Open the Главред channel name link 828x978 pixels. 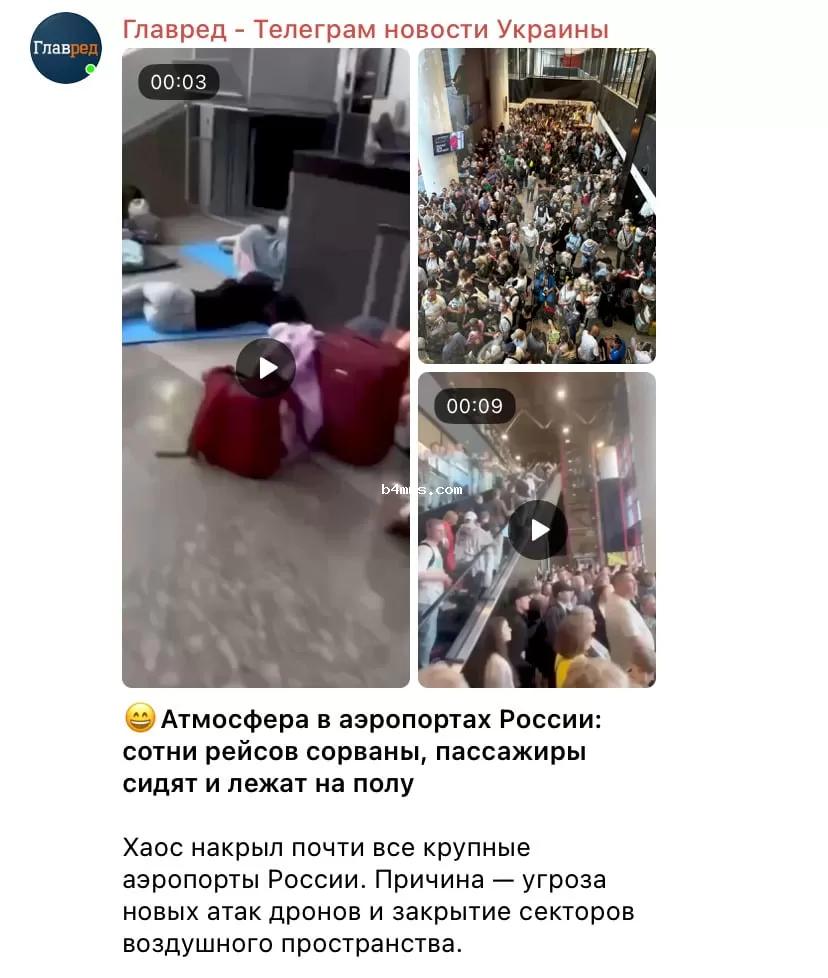365,30
